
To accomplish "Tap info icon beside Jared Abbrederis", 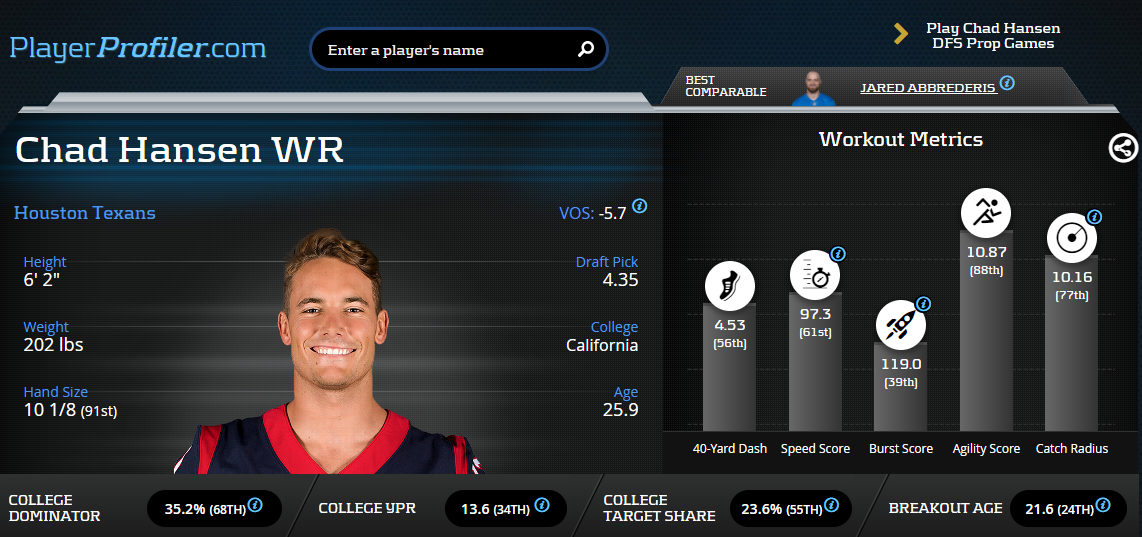I will pyautogui.click(x=1007, y=83).
